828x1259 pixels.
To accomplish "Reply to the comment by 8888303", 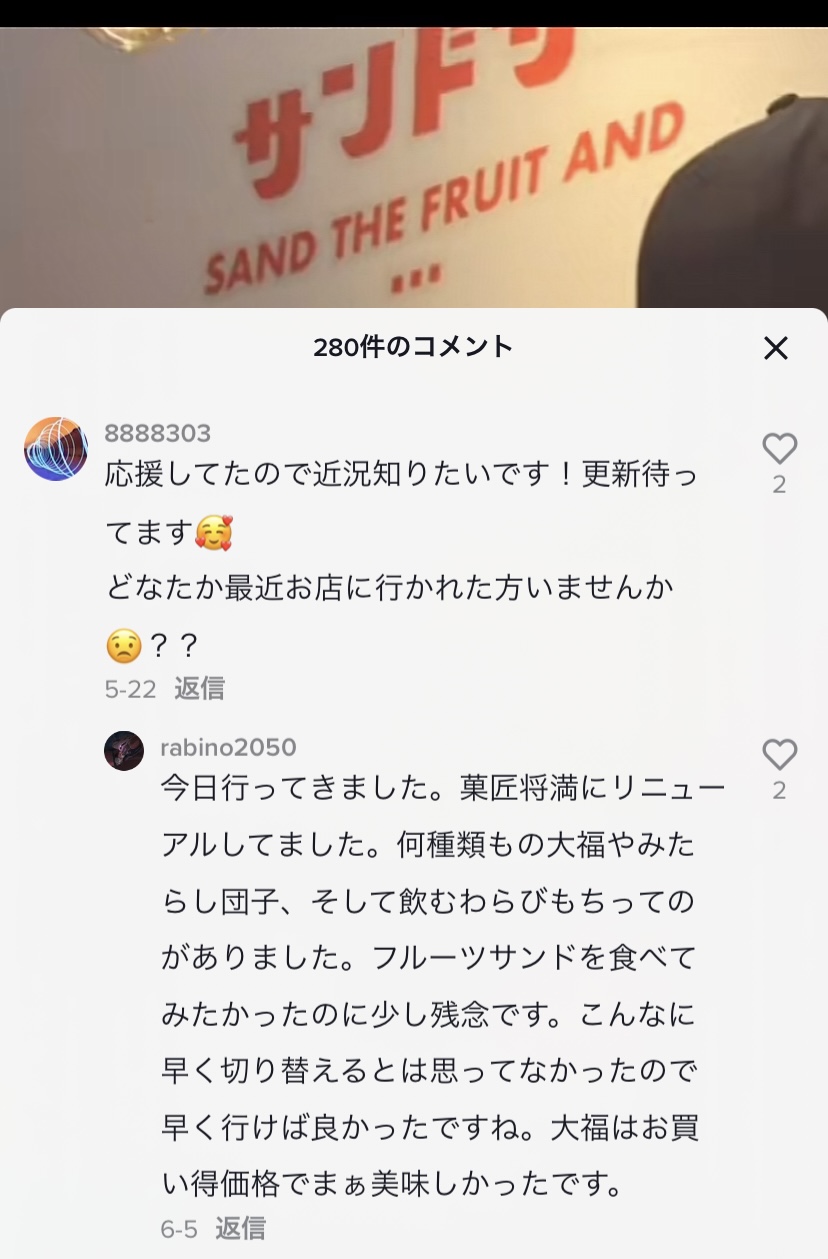I will click(199, 688).
